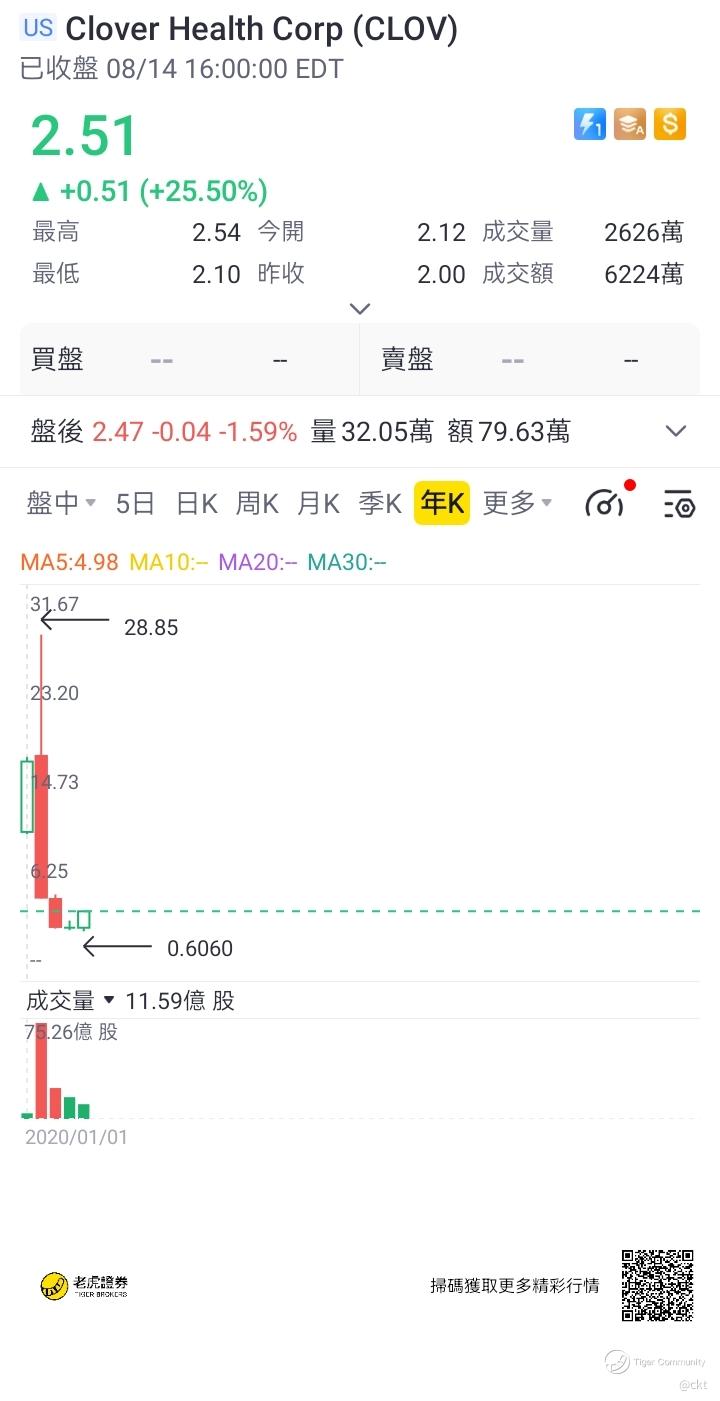Select the 5日 chart tab
Image resolution: width=720 pixels, height=1401 pixels.
tap(135, 503)
